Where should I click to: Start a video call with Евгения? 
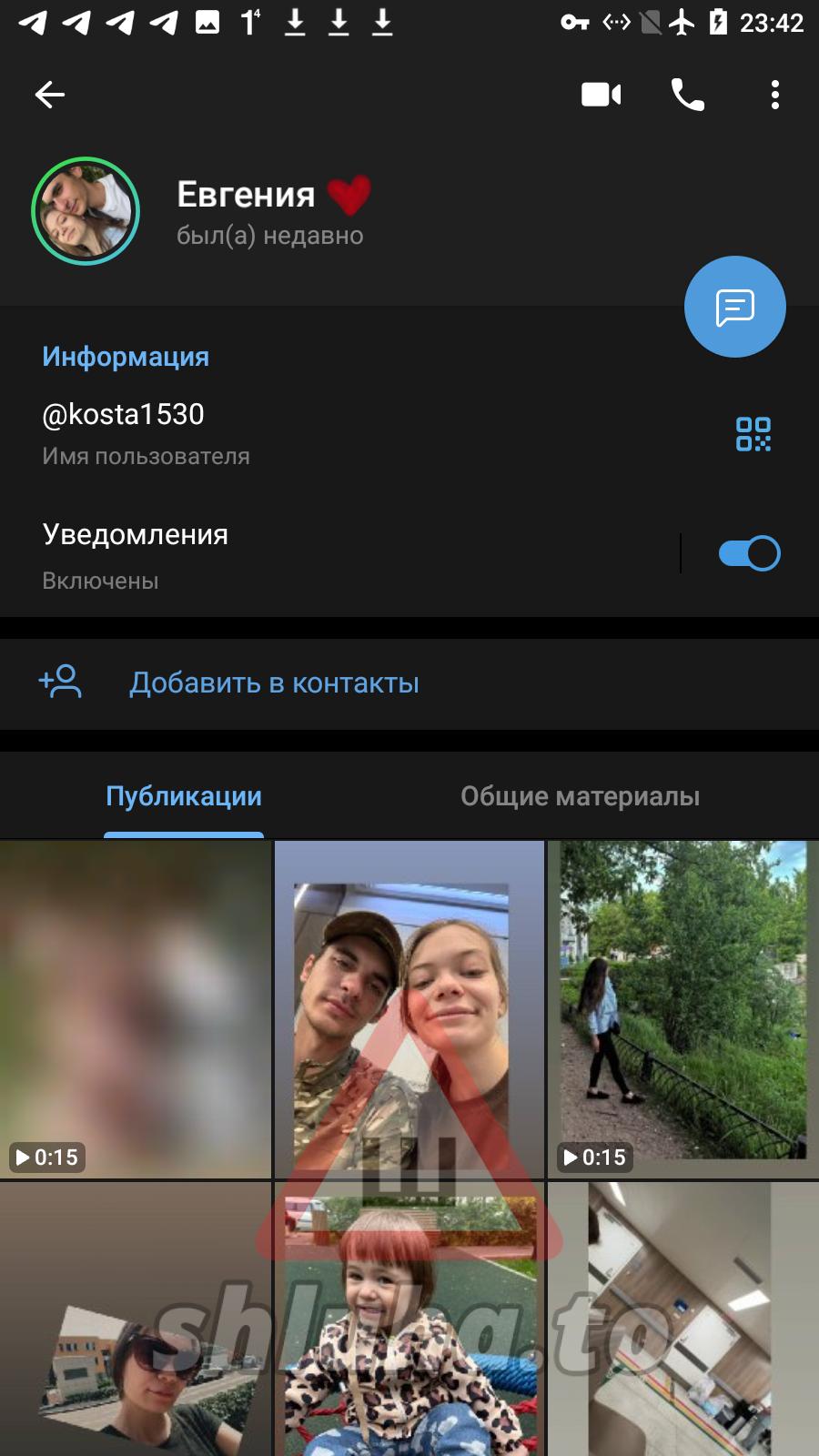tap(601, 95)
